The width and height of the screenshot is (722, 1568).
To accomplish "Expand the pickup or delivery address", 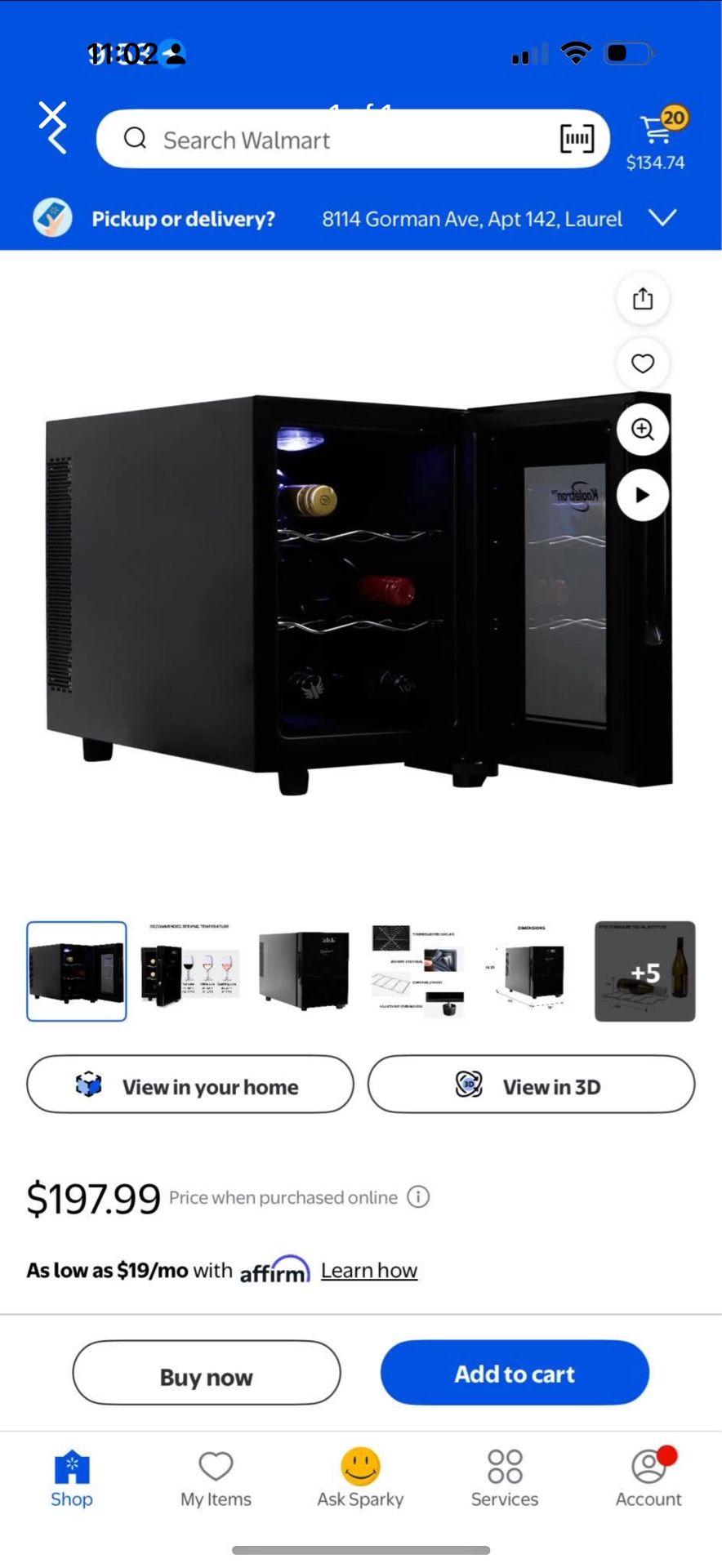I will (x=662, y=218).
